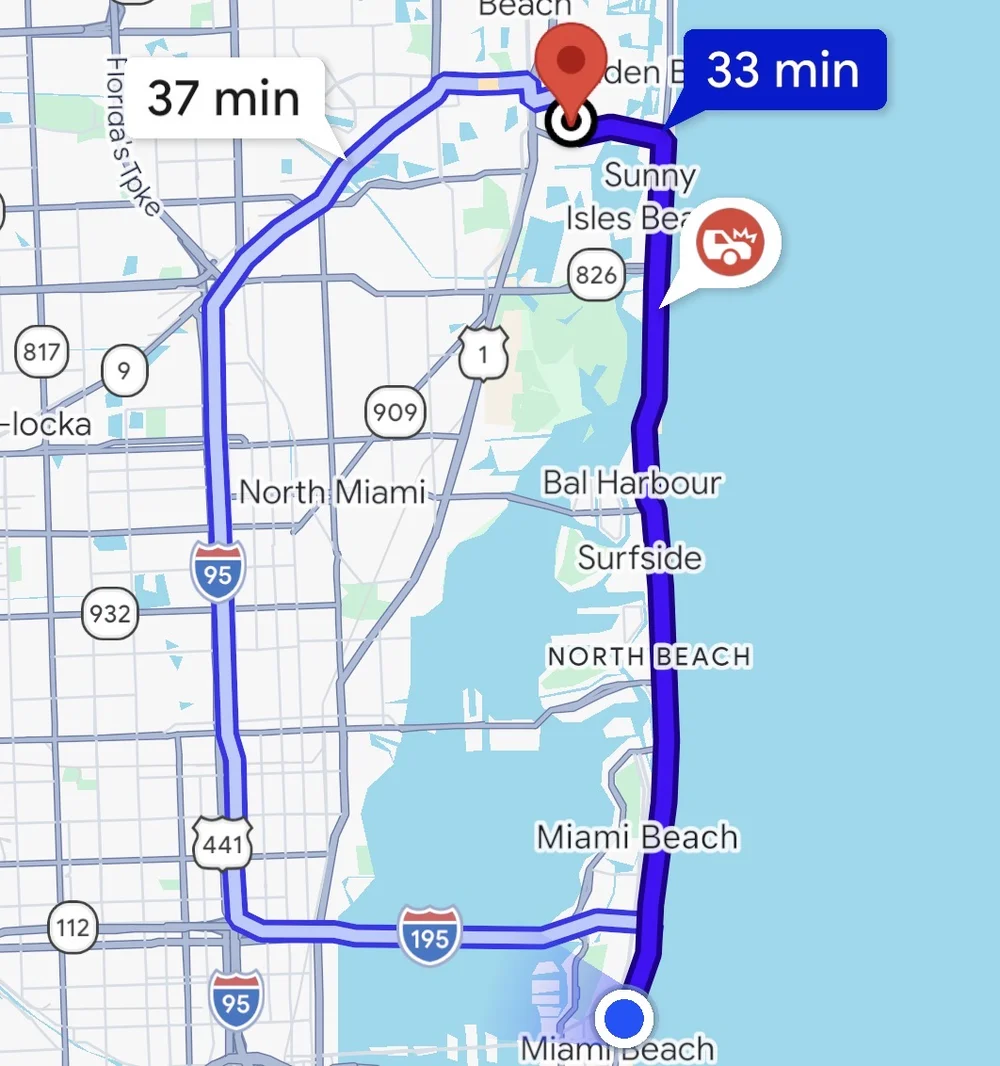Viewport: 1000px width, 1066px height.
Task: Click the I-95 interstate shield icon
Action: [x=217, y=572]
